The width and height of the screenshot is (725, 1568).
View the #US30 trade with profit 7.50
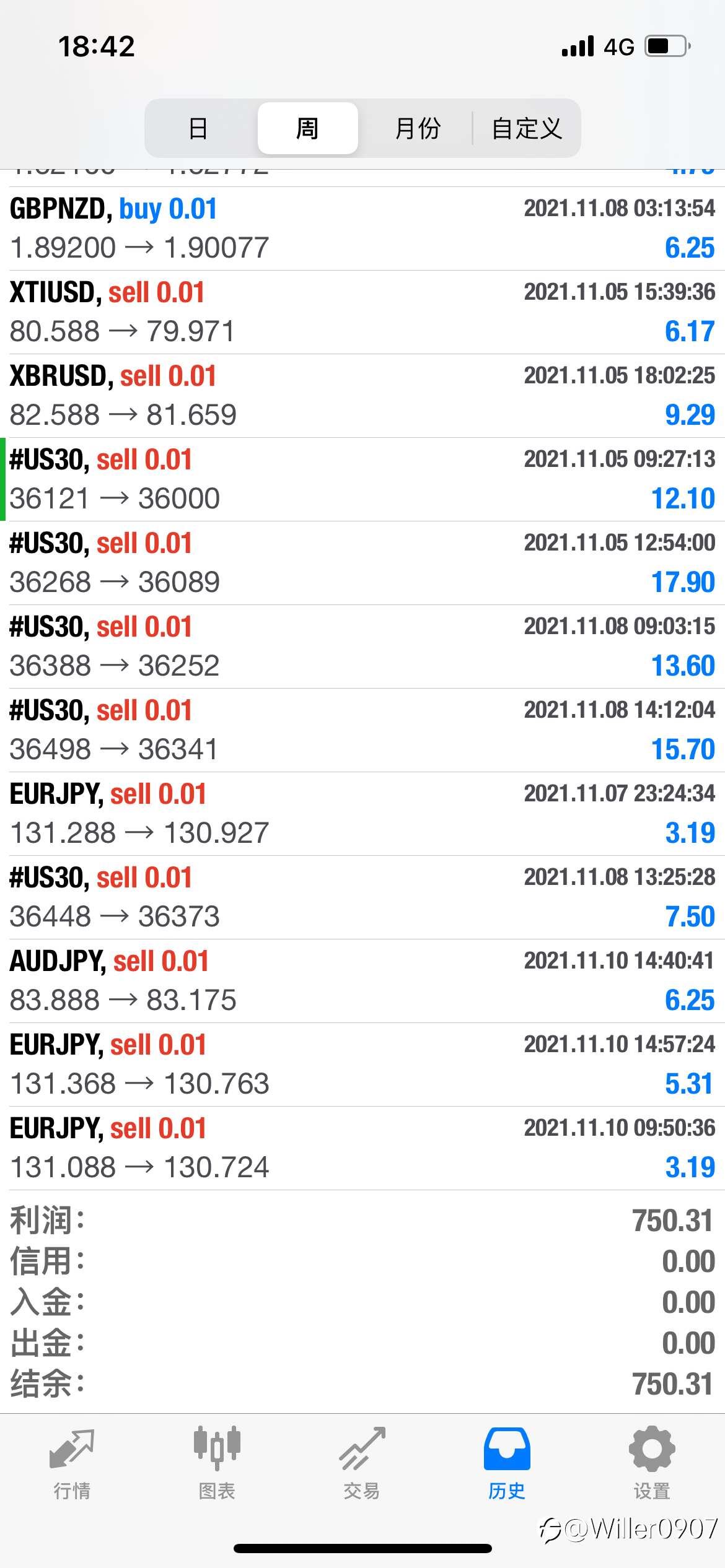tap(362, 897)
